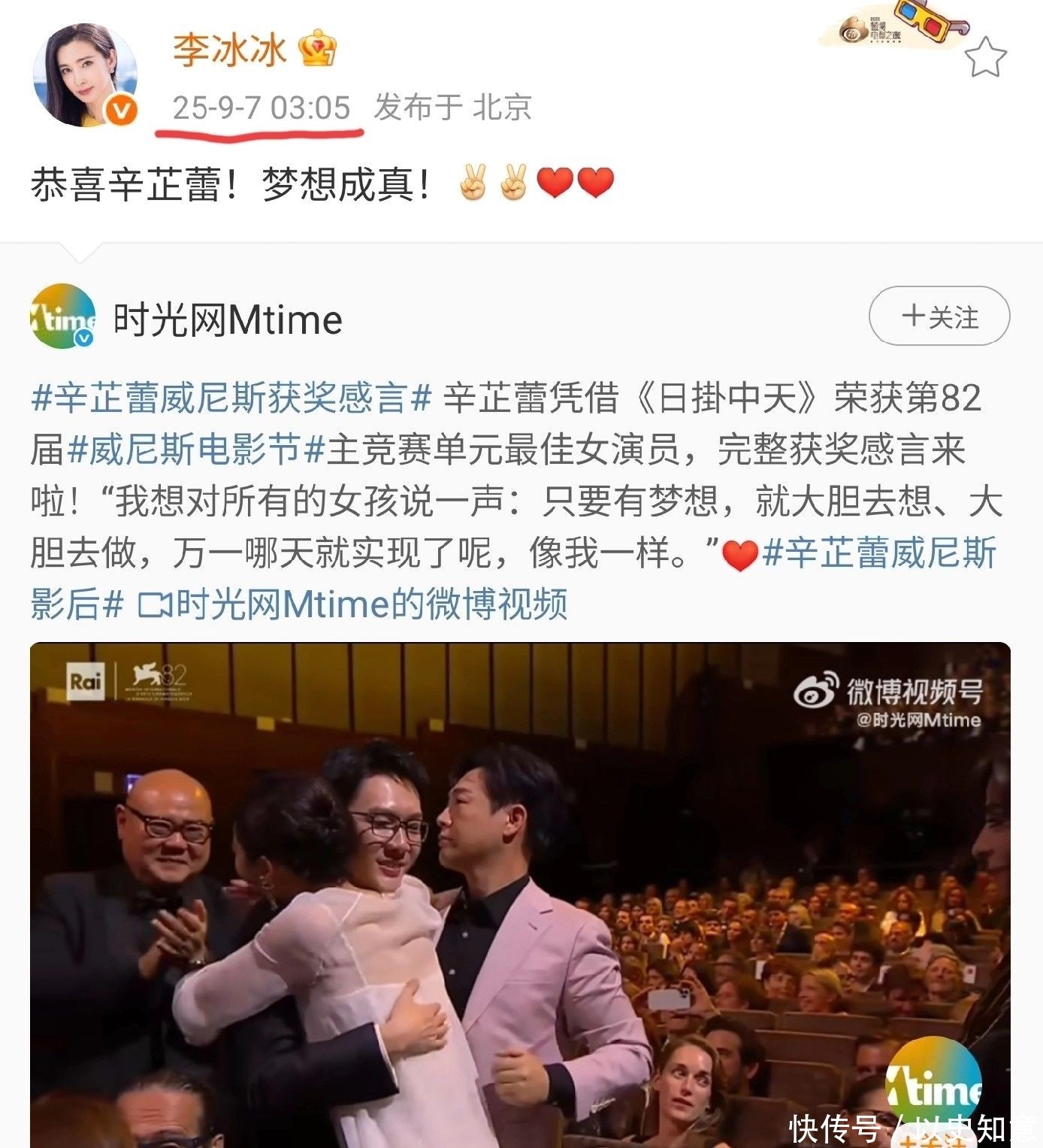The height and width of the screenshot is (1148, 1043).
Task: Follow 时光网Mtime with the +关注 button
Action: pos(939,317)
